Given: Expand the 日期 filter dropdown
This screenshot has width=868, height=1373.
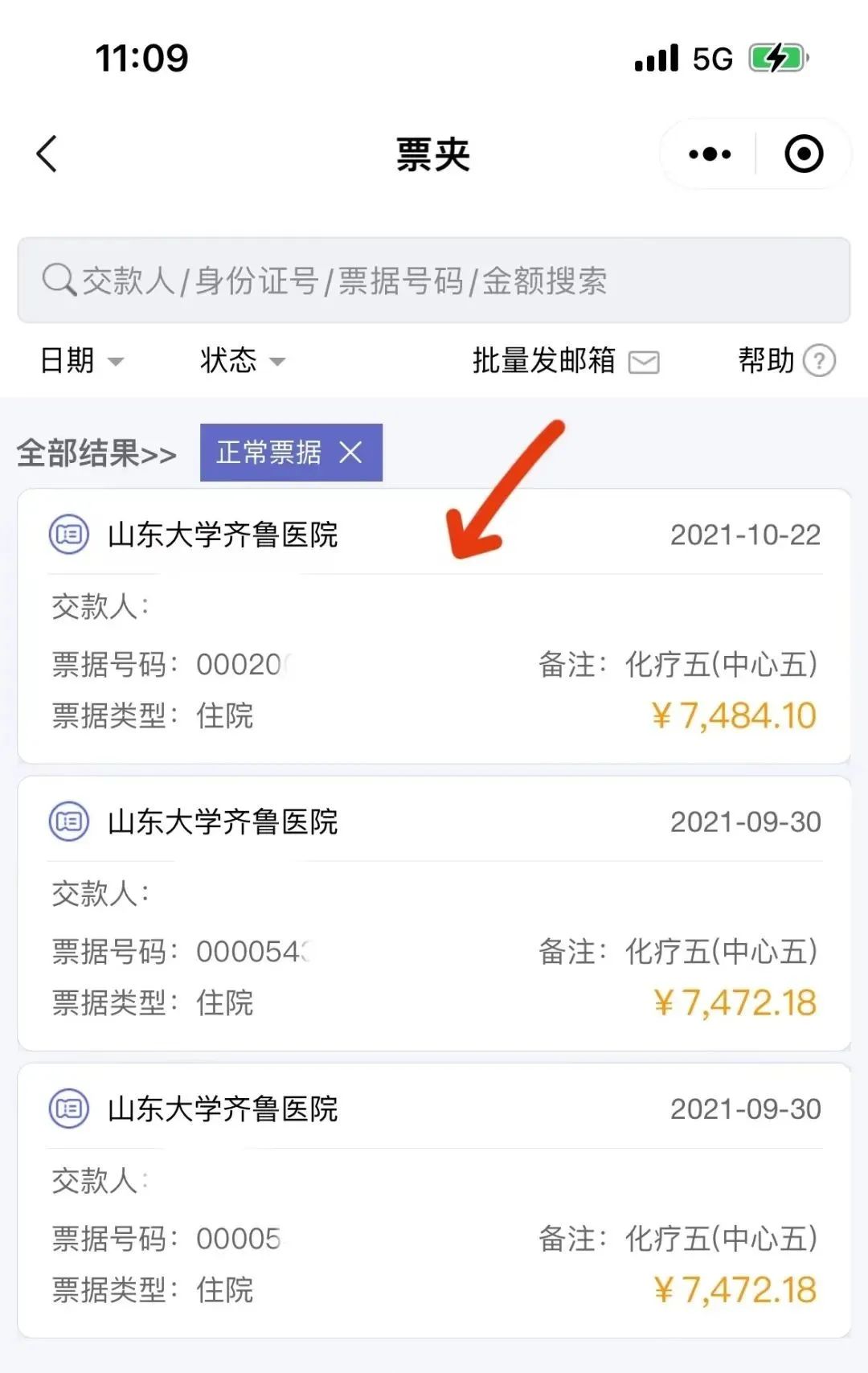Looking at the screenshot, I should 82,361.
